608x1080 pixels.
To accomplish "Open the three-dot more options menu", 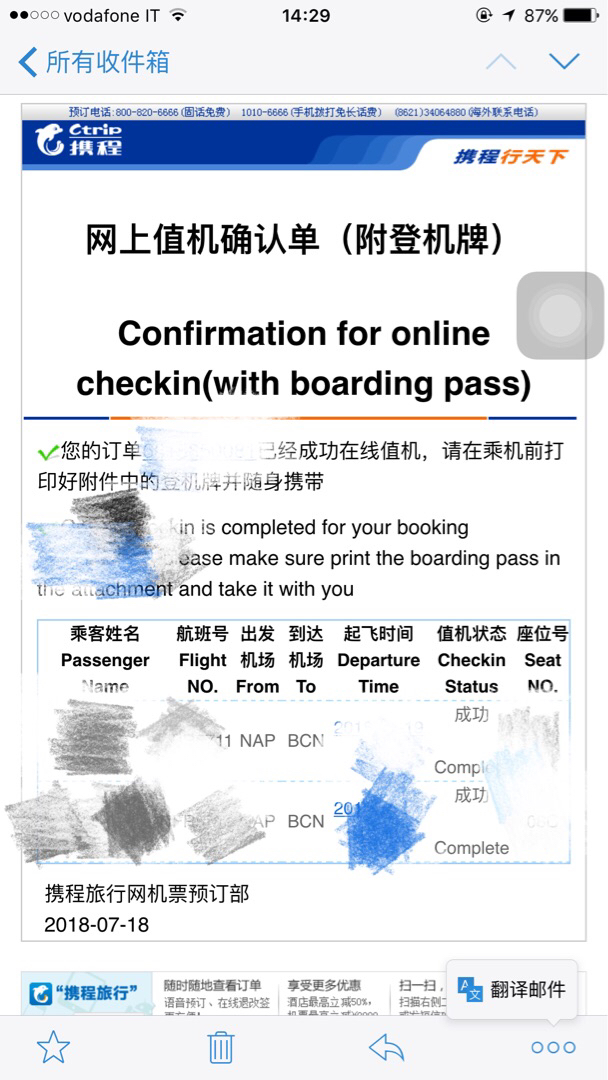I will (553, 1048).
